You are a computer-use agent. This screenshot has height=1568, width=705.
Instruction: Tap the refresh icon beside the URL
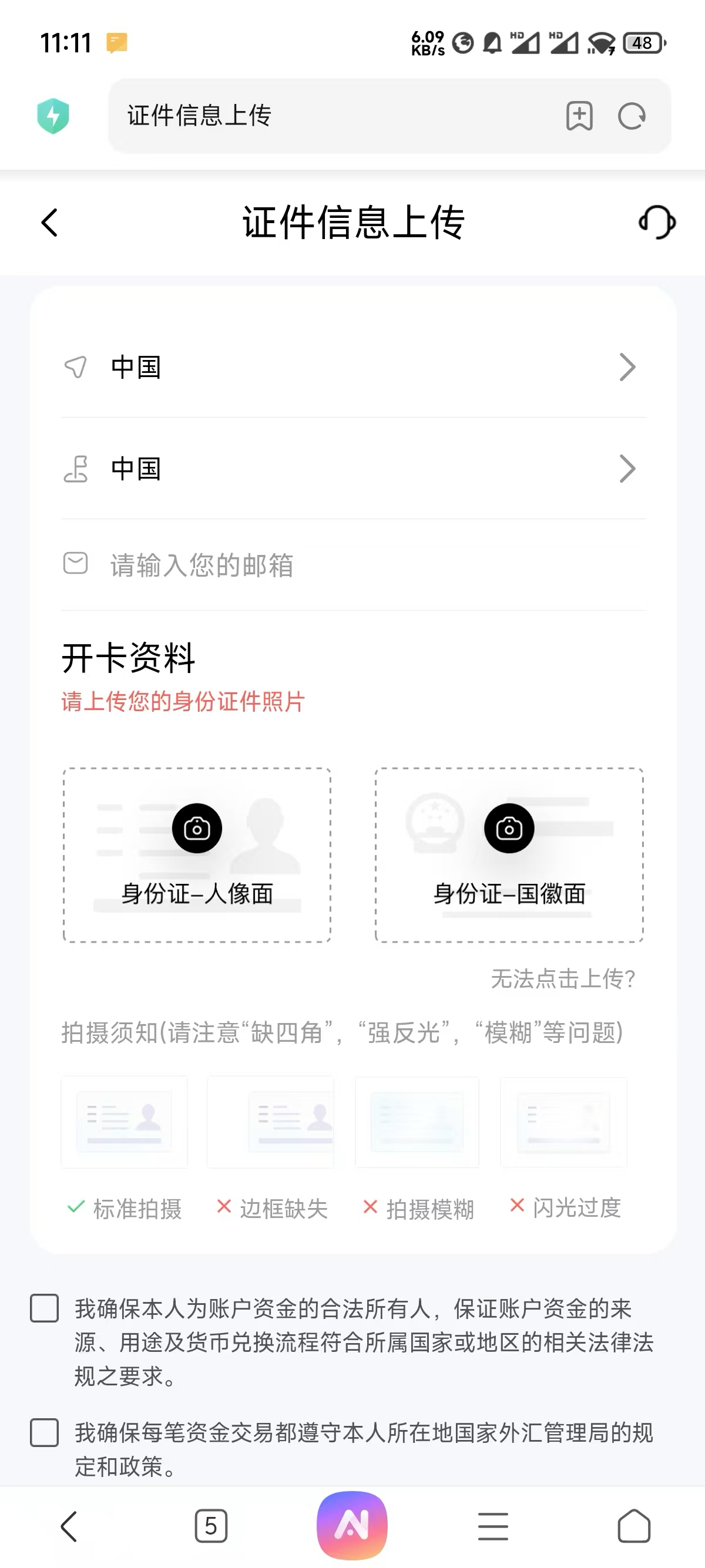pyautogui.click(x=632, y=116)
